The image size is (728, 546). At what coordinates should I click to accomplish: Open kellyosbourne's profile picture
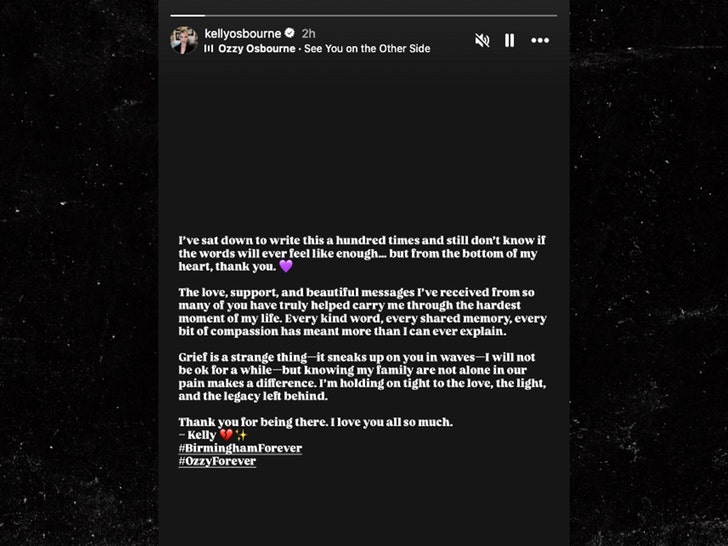pyautogui.click(x=184, y=40)
